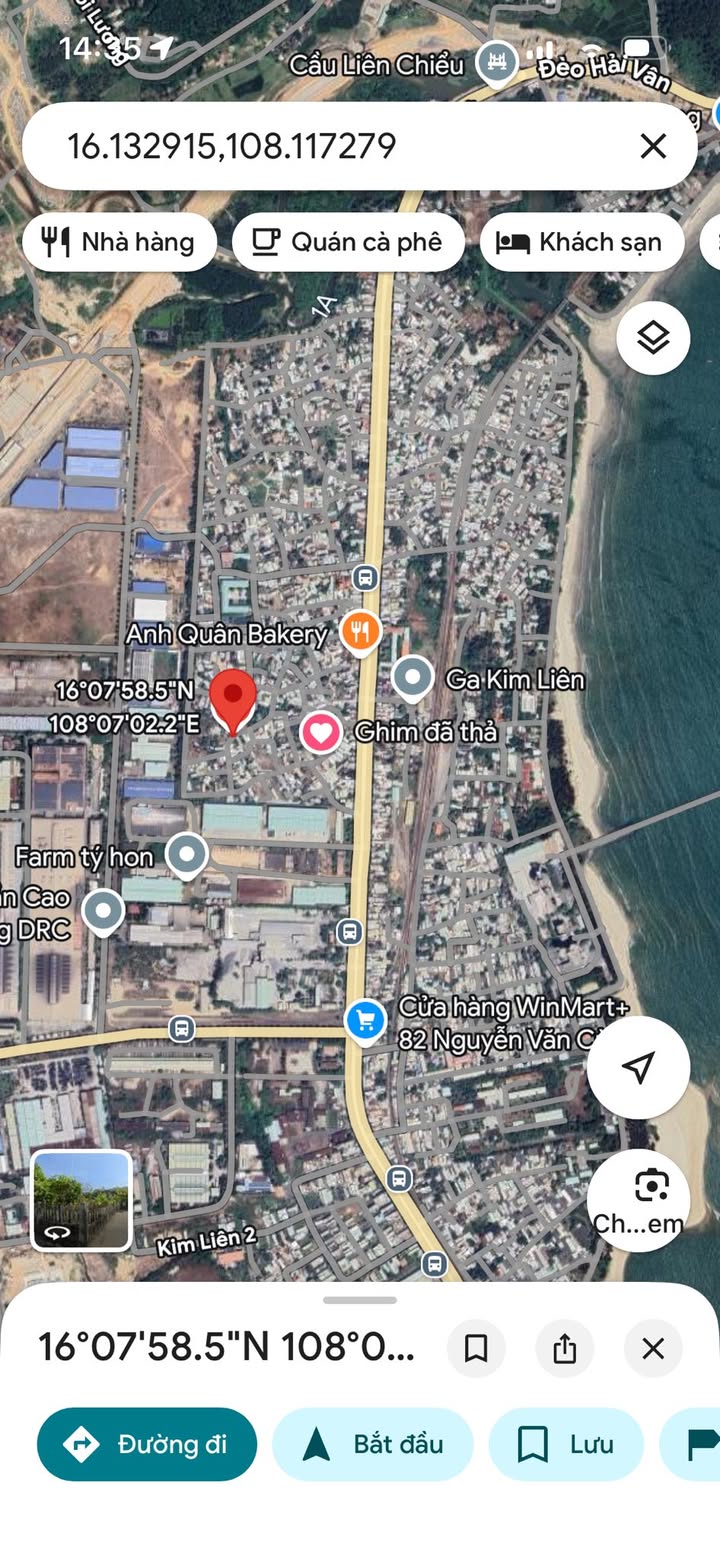Filter by Quán cà phê

coord(348,242)
